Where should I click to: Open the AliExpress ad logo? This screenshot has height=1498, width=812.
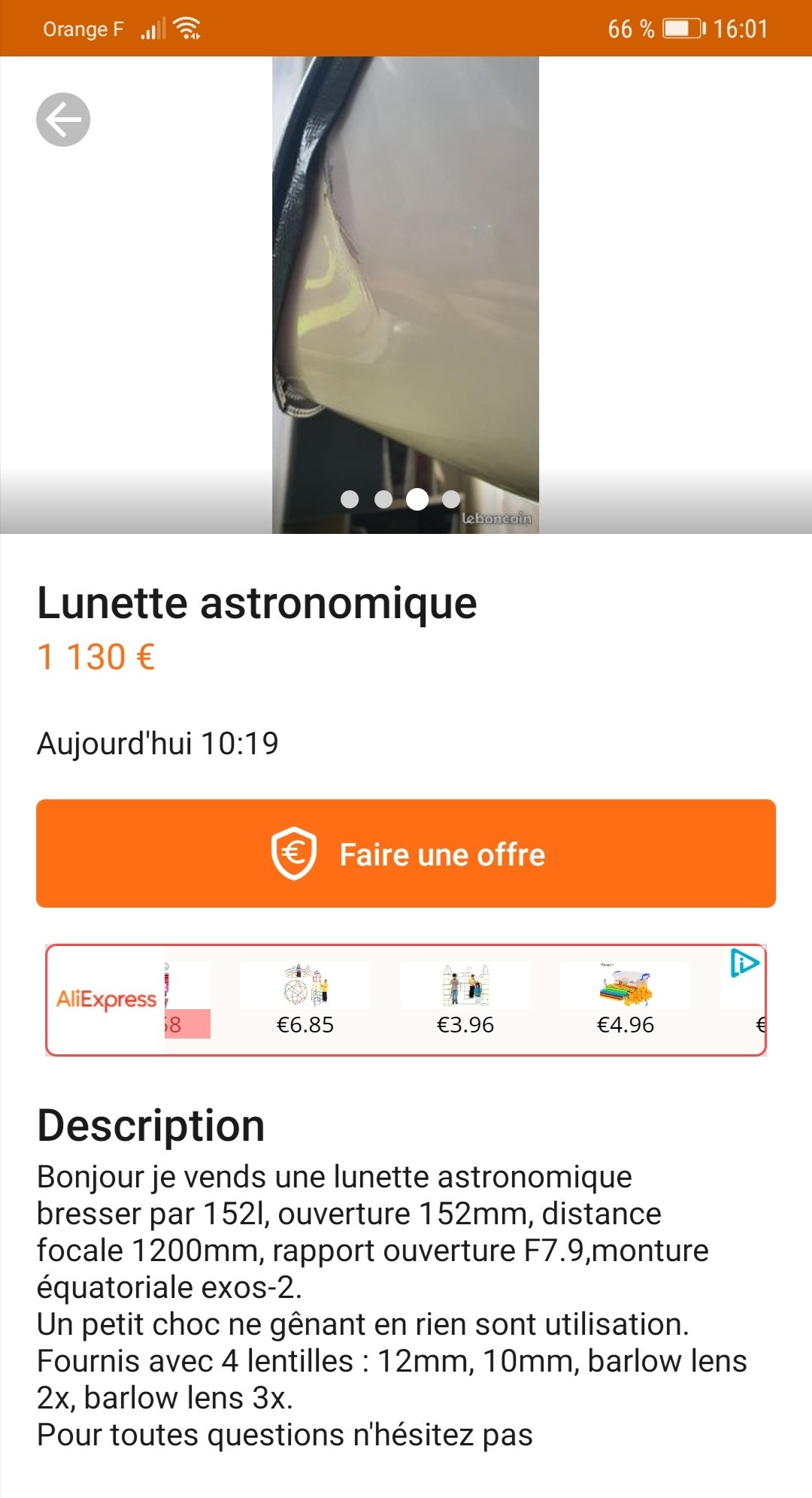tap(106, 999)
